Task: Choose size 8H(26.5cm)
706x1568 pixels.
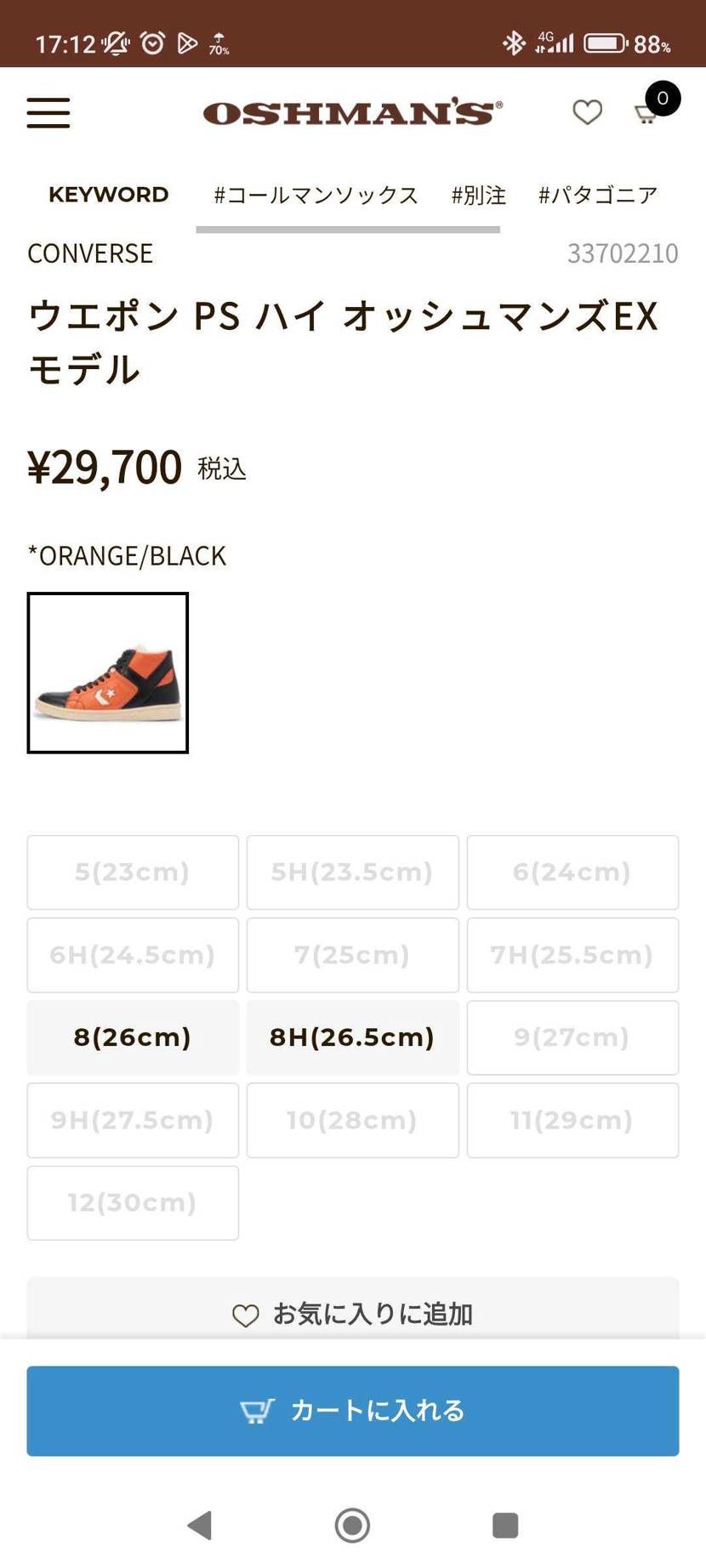Action: [x=352, y=1037]
